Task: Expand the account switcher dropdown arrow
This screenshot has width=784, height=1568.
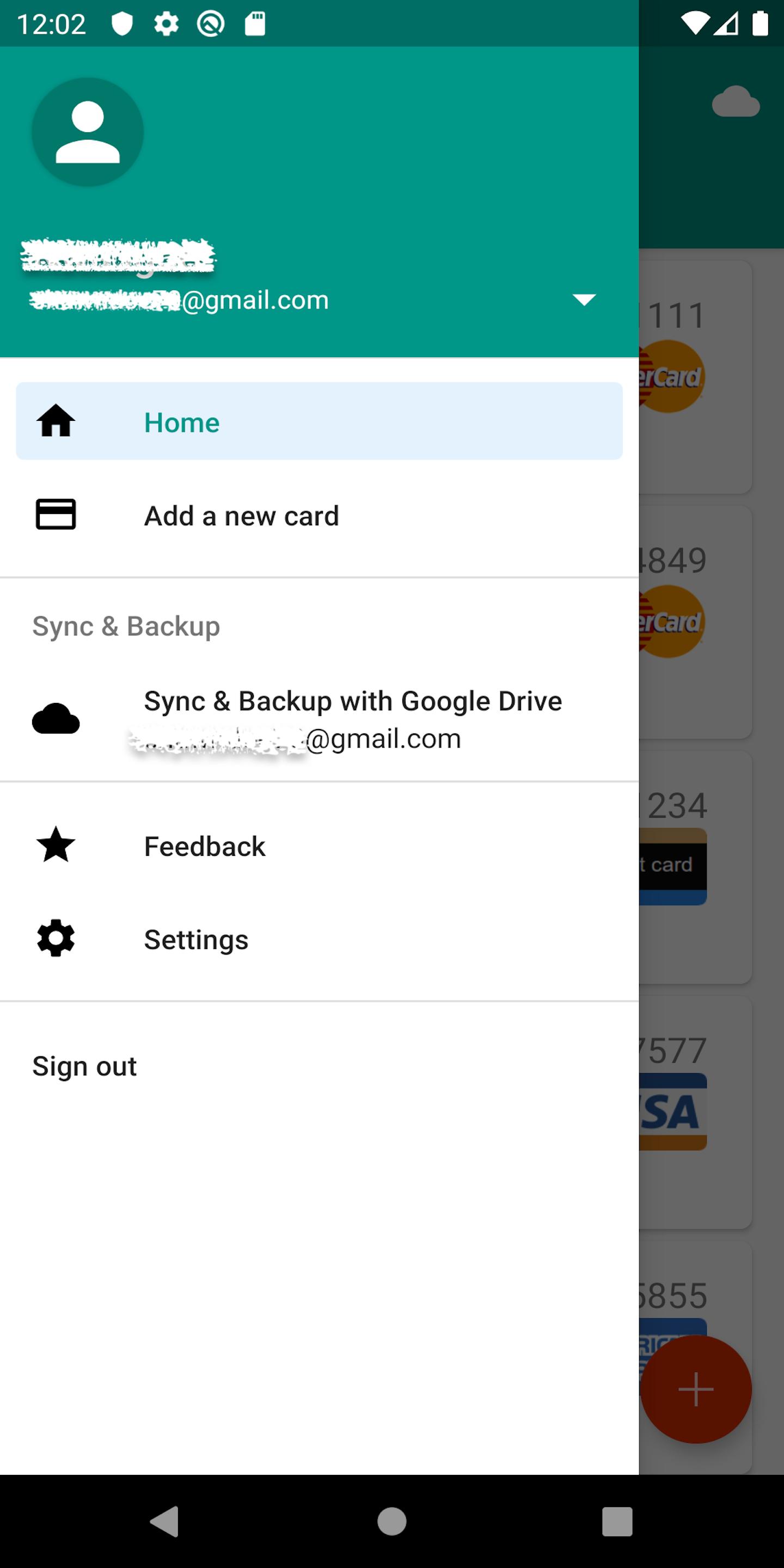Action: coord(583,299)
